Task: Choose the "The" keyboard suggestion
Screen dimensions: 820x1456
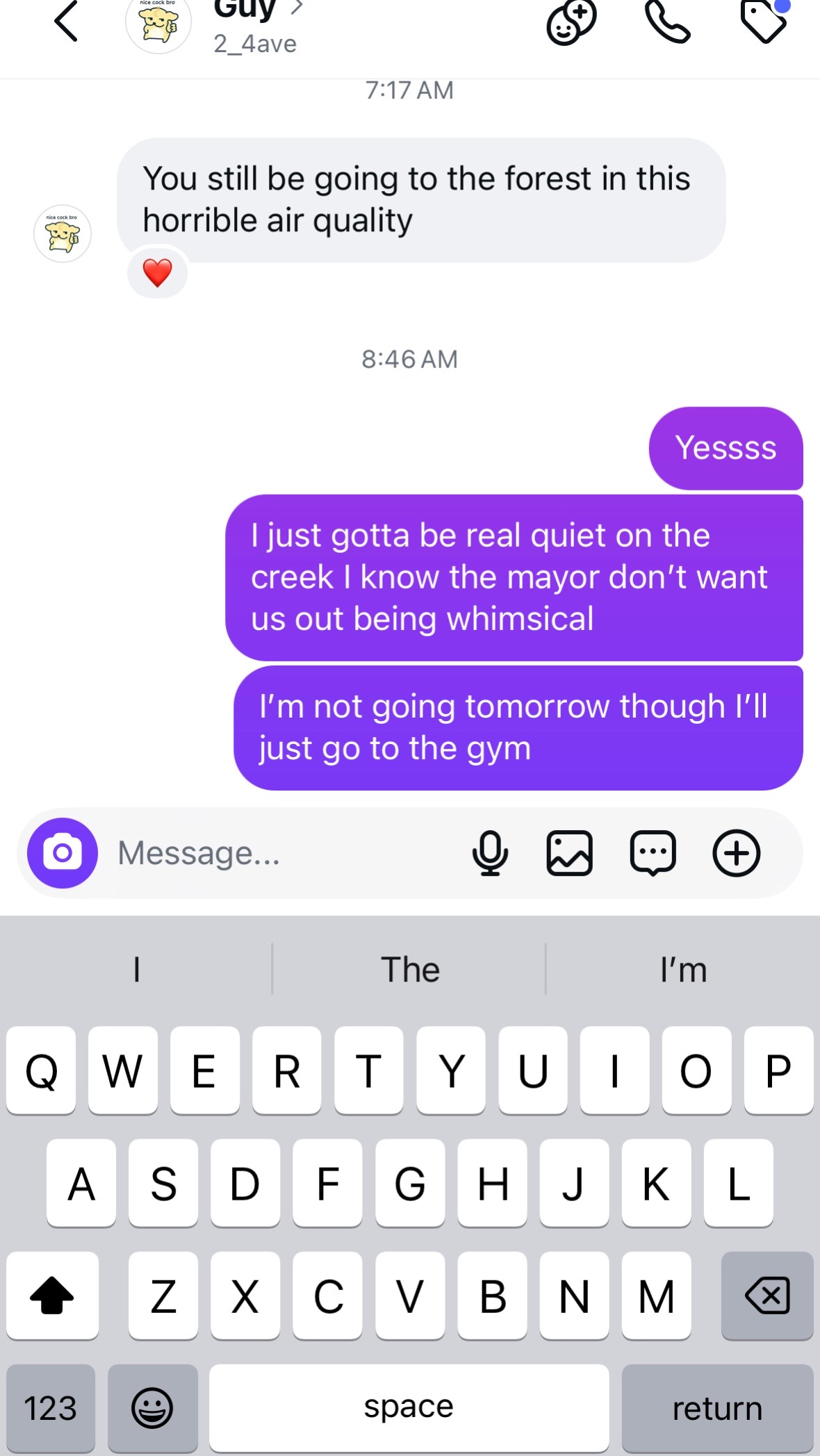Action: pyautogui.click(x=410, y=969)
